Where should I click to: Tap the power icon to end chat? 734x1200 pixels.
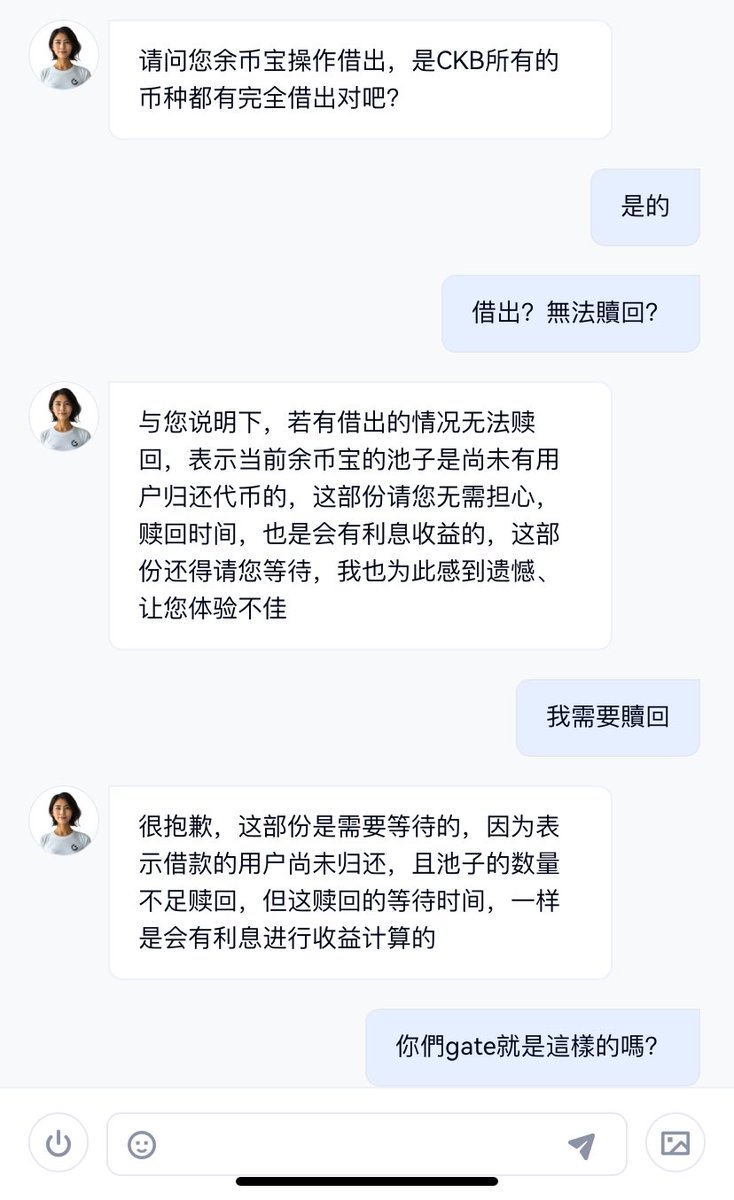tap(59, 1143)
